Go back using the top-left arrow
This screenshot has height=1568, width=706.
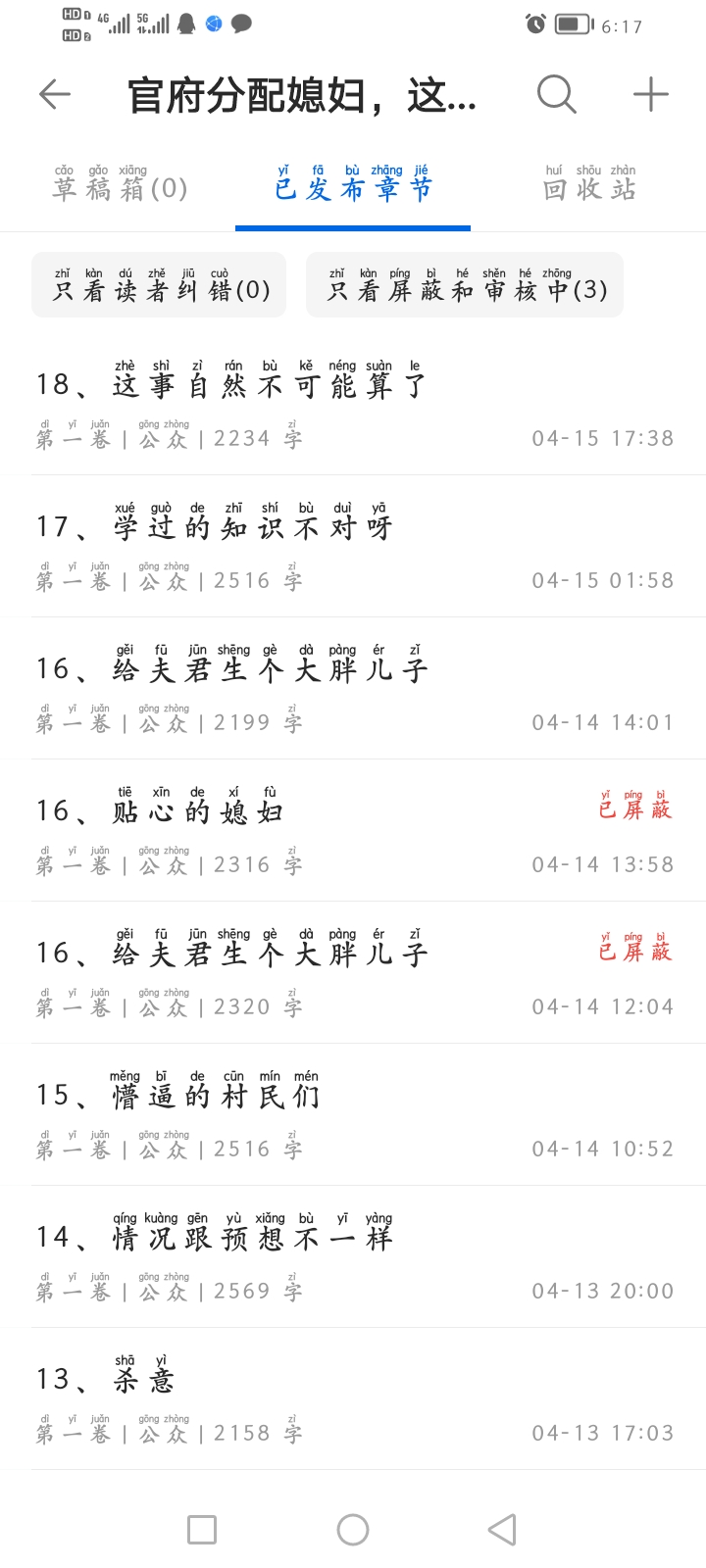(x=55, y=95)
